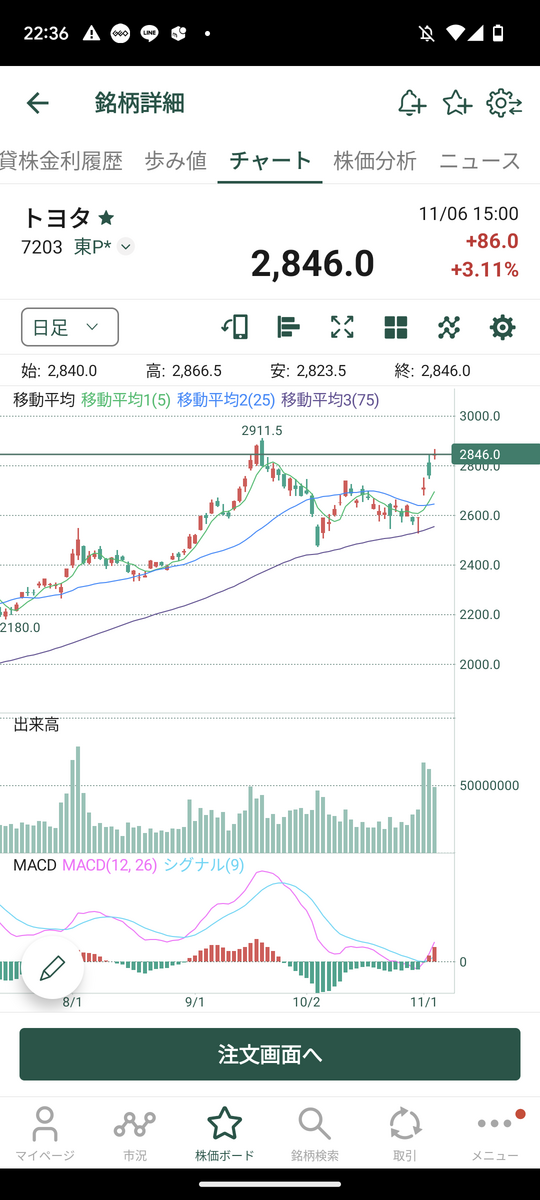Switch to the ニュース tab

pos(480,160)
